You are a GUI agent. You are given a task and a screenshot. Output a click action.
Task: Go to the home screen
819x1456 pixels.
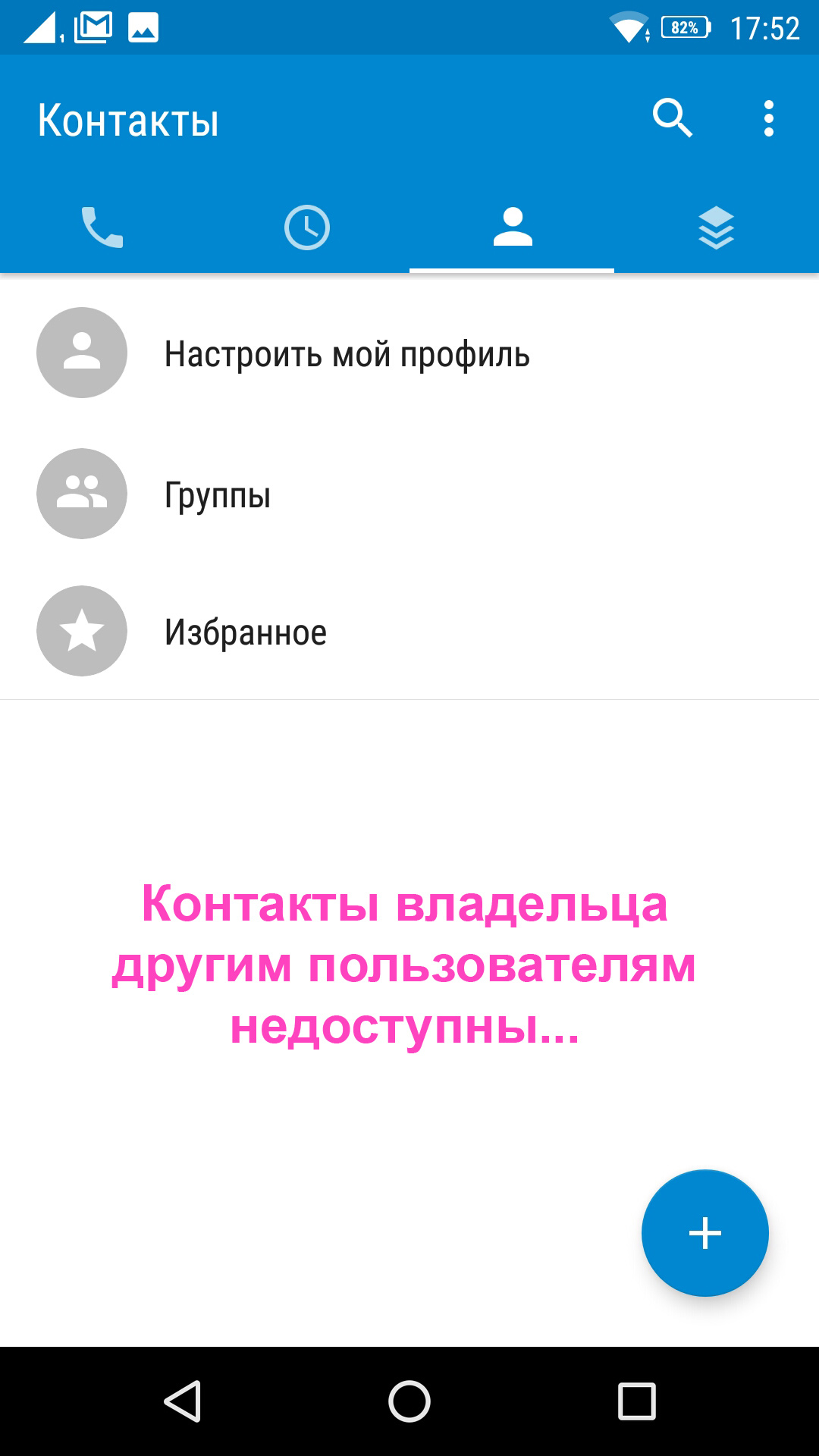409,1401
